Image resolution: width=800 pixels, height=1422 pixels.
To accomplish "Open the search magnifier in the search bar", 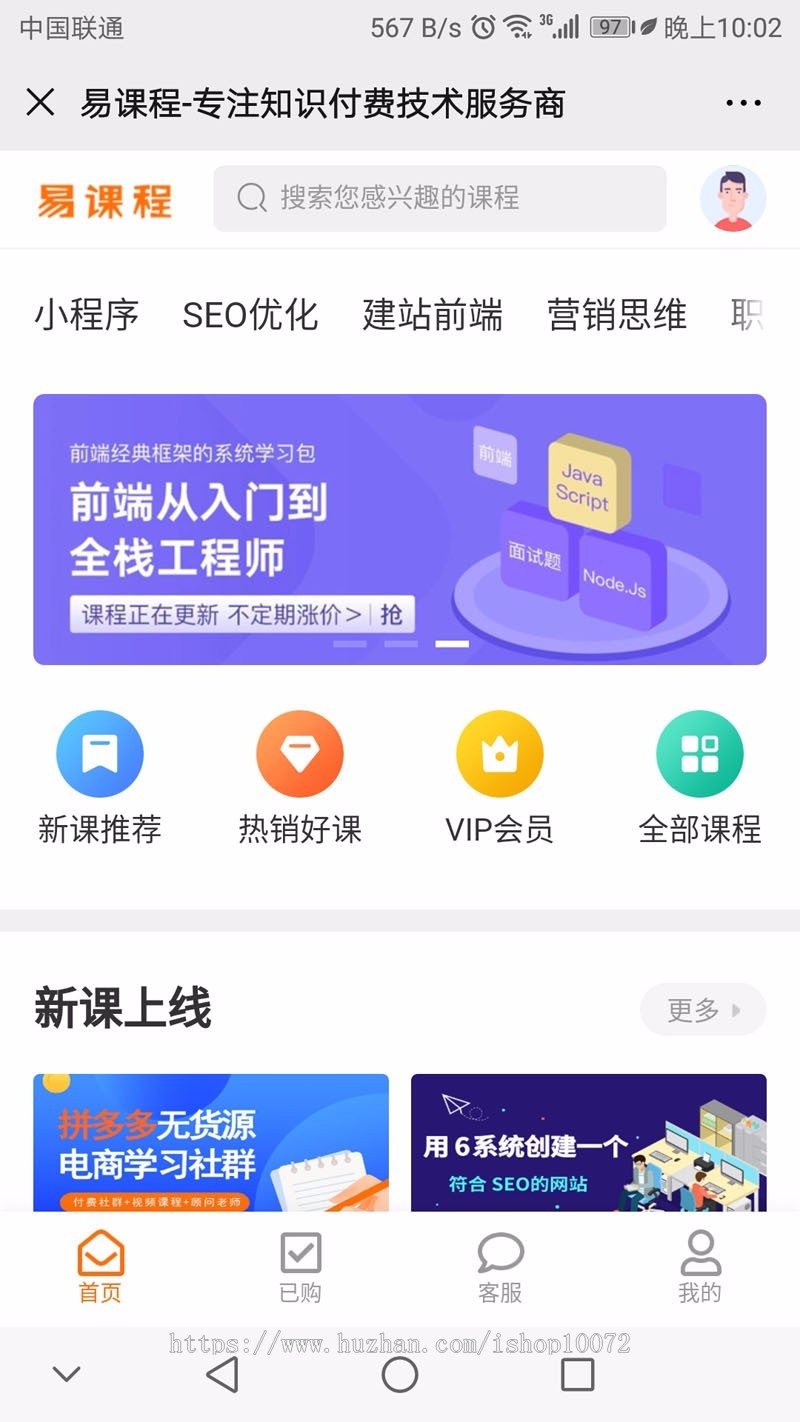I will click(x=248, y=198).
